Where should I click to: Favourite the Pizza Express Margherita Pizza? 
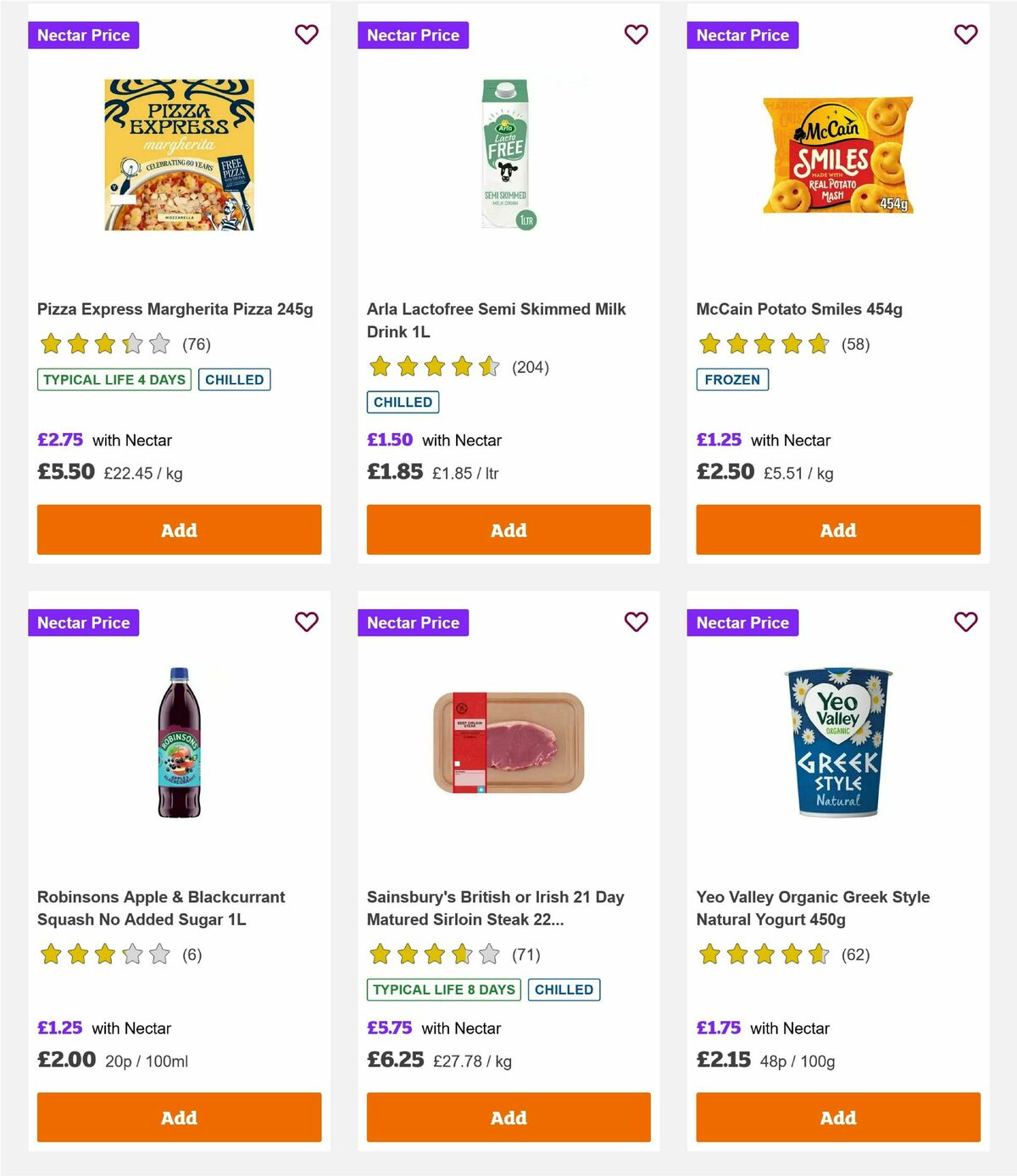pos(306,35)
